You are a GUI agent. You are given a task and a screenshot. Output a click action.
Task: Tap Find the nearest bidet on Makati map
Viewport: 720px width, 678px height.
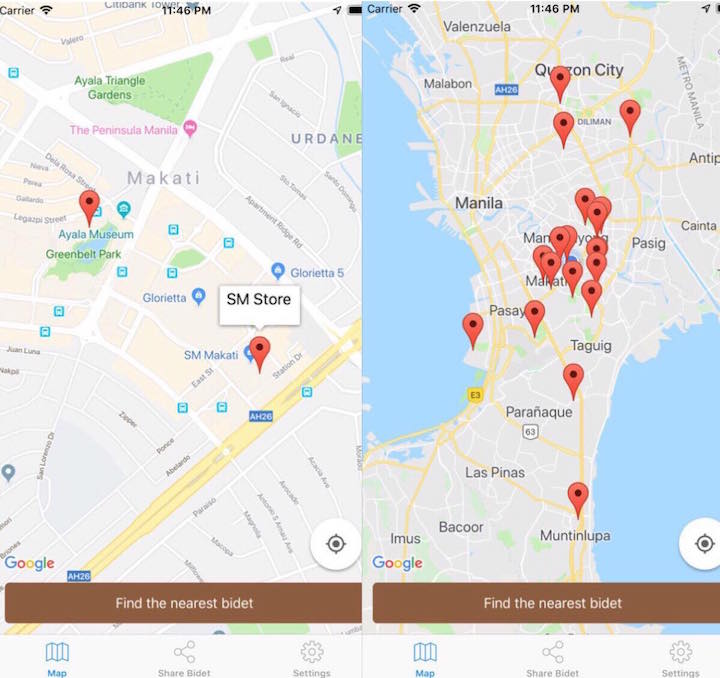[183, 603]
